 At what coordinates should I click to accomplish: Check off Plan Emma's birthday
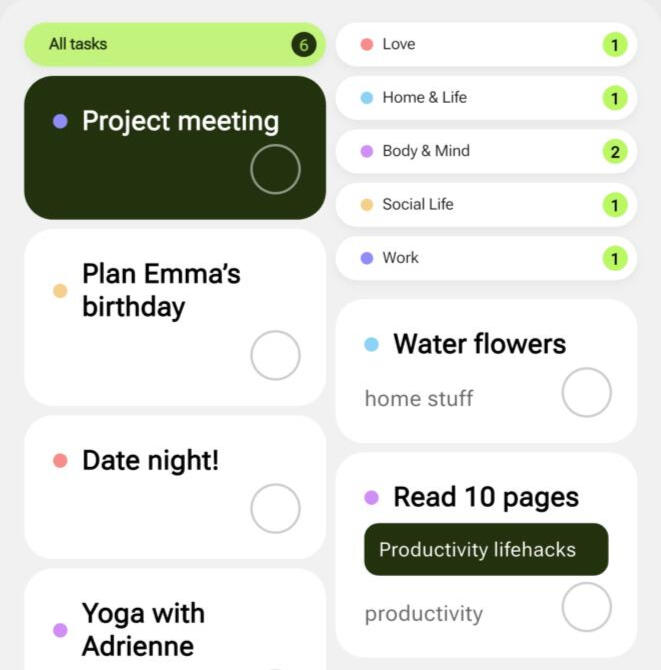[x=275, y=355]
